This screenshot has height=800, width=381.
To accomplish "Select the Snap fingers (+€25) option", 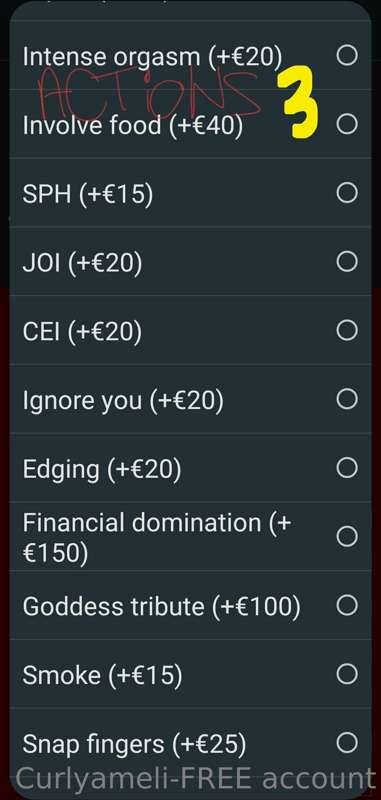I will (x=190, y=743).
